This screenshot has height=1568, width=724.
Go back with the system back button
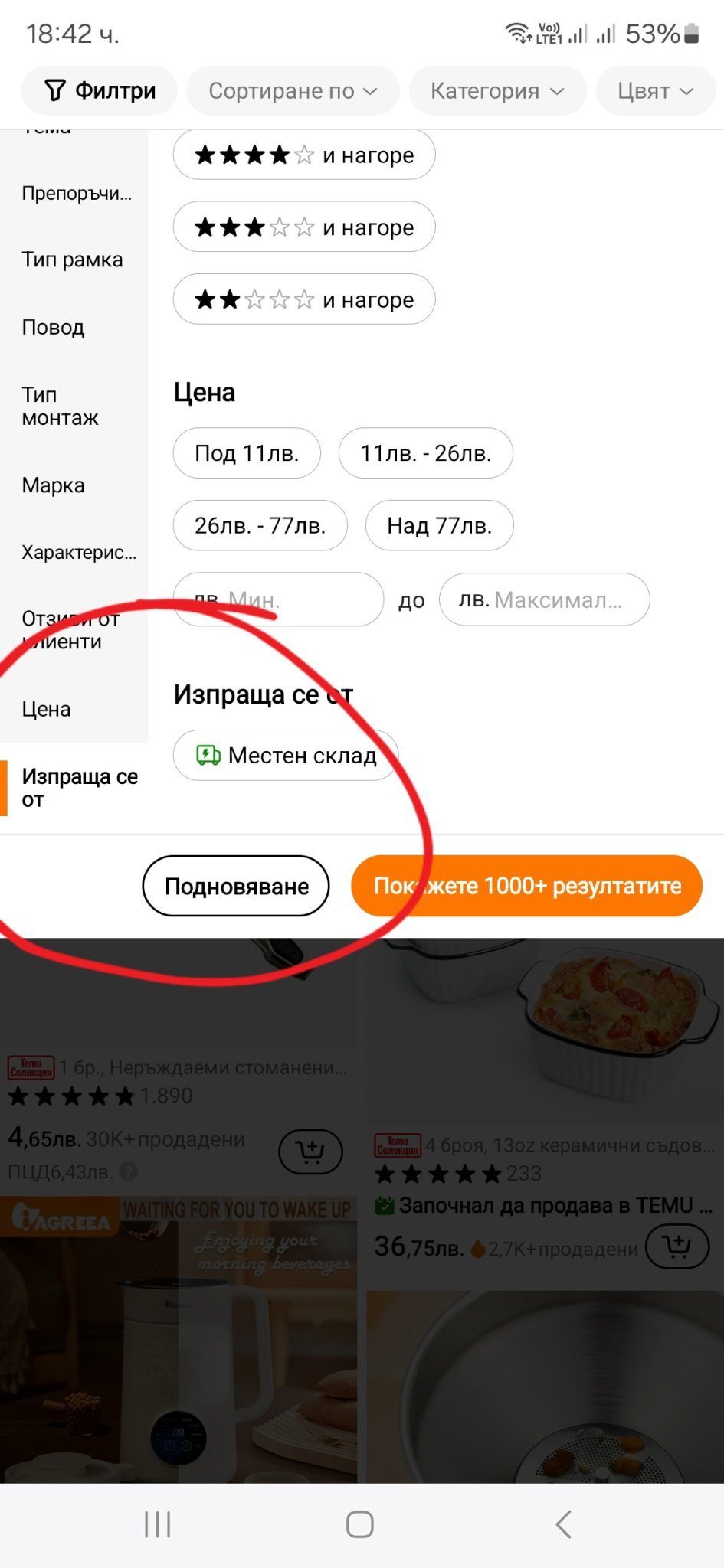point(563,1524)
